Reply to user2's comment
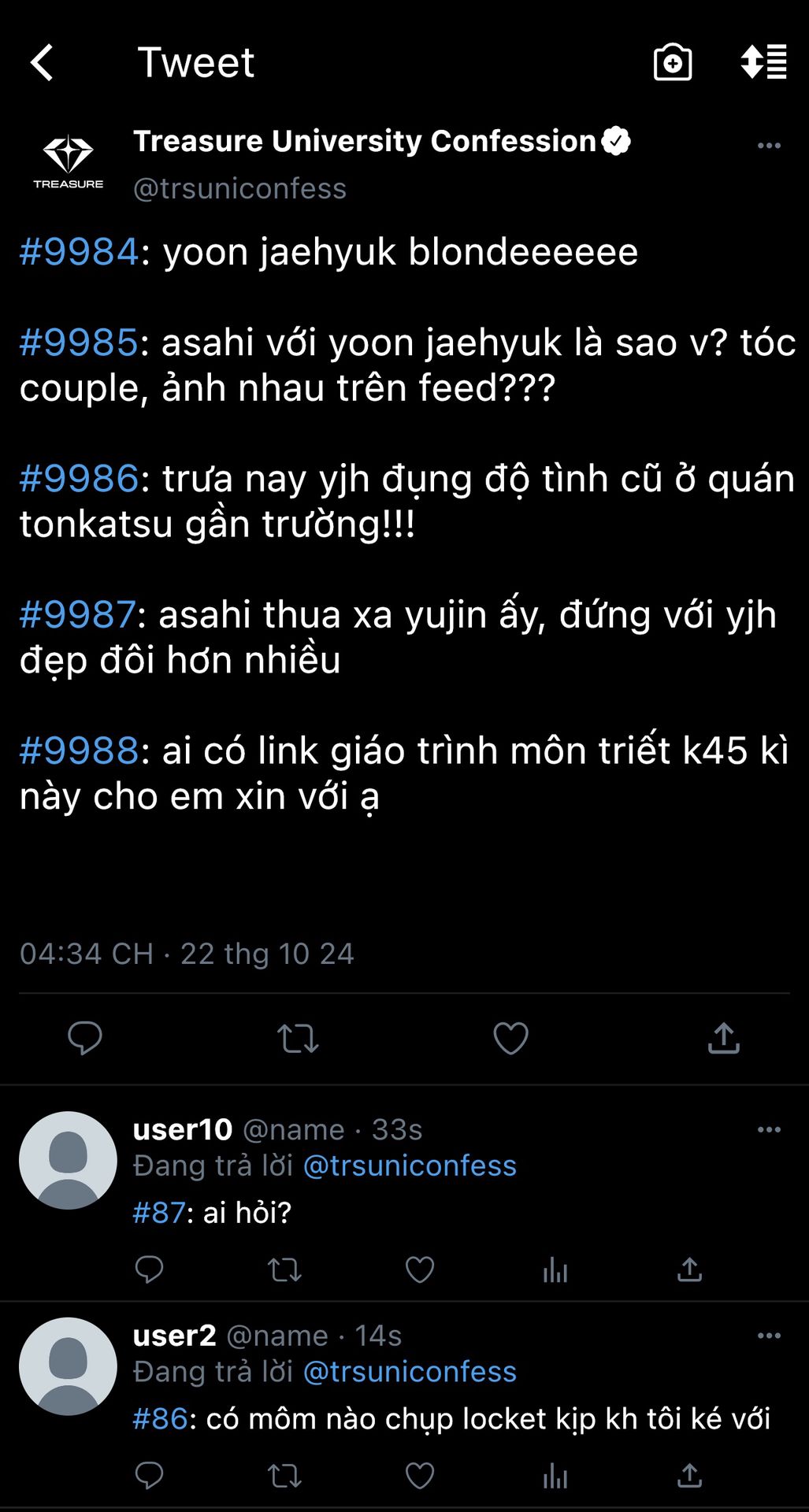This screenshot has height=1512, width=809. pyautogui.click(x=149, y=1475)
